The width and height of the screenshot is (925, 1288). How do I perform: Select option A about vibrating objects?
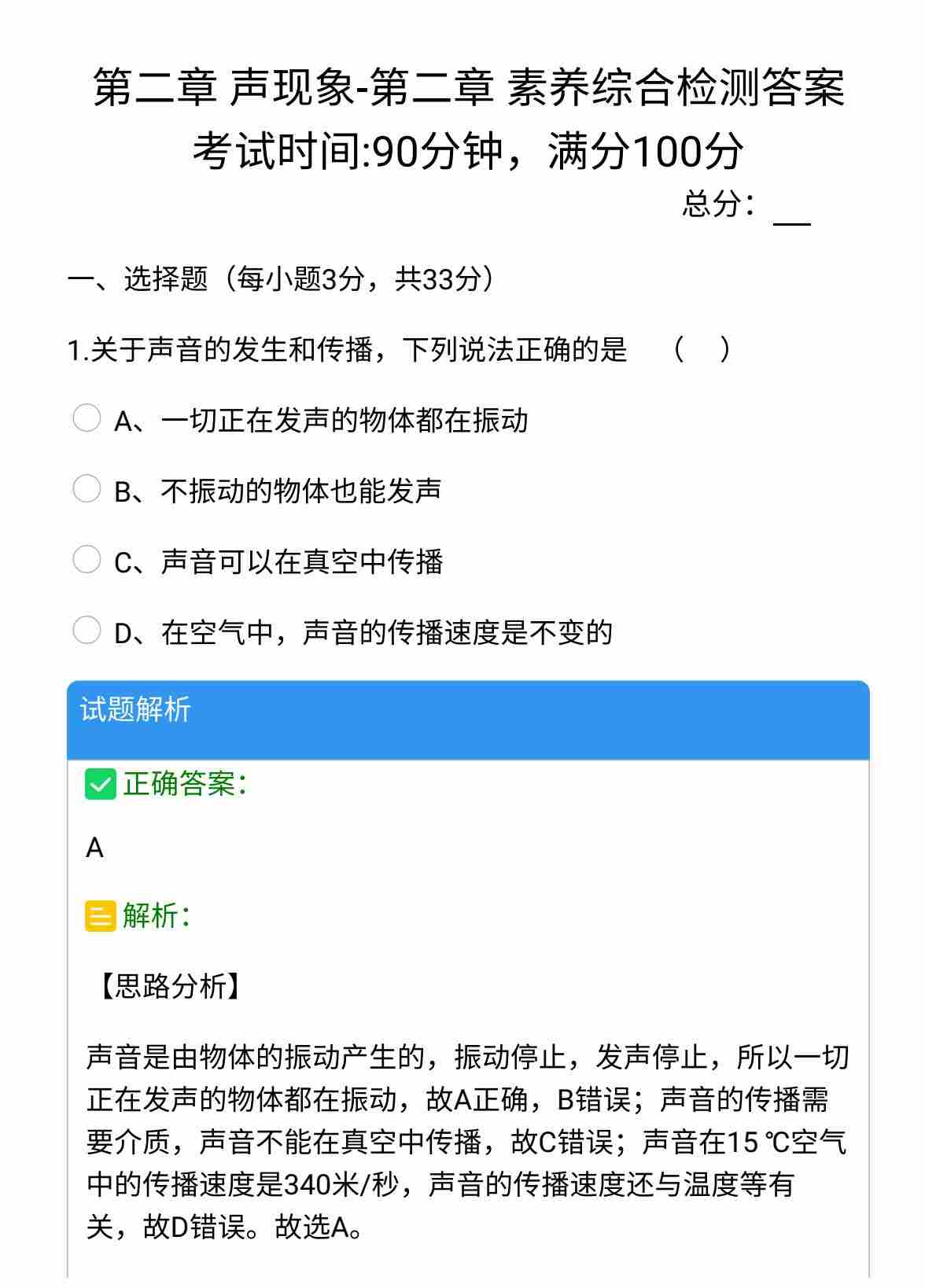tap(87, 418)
